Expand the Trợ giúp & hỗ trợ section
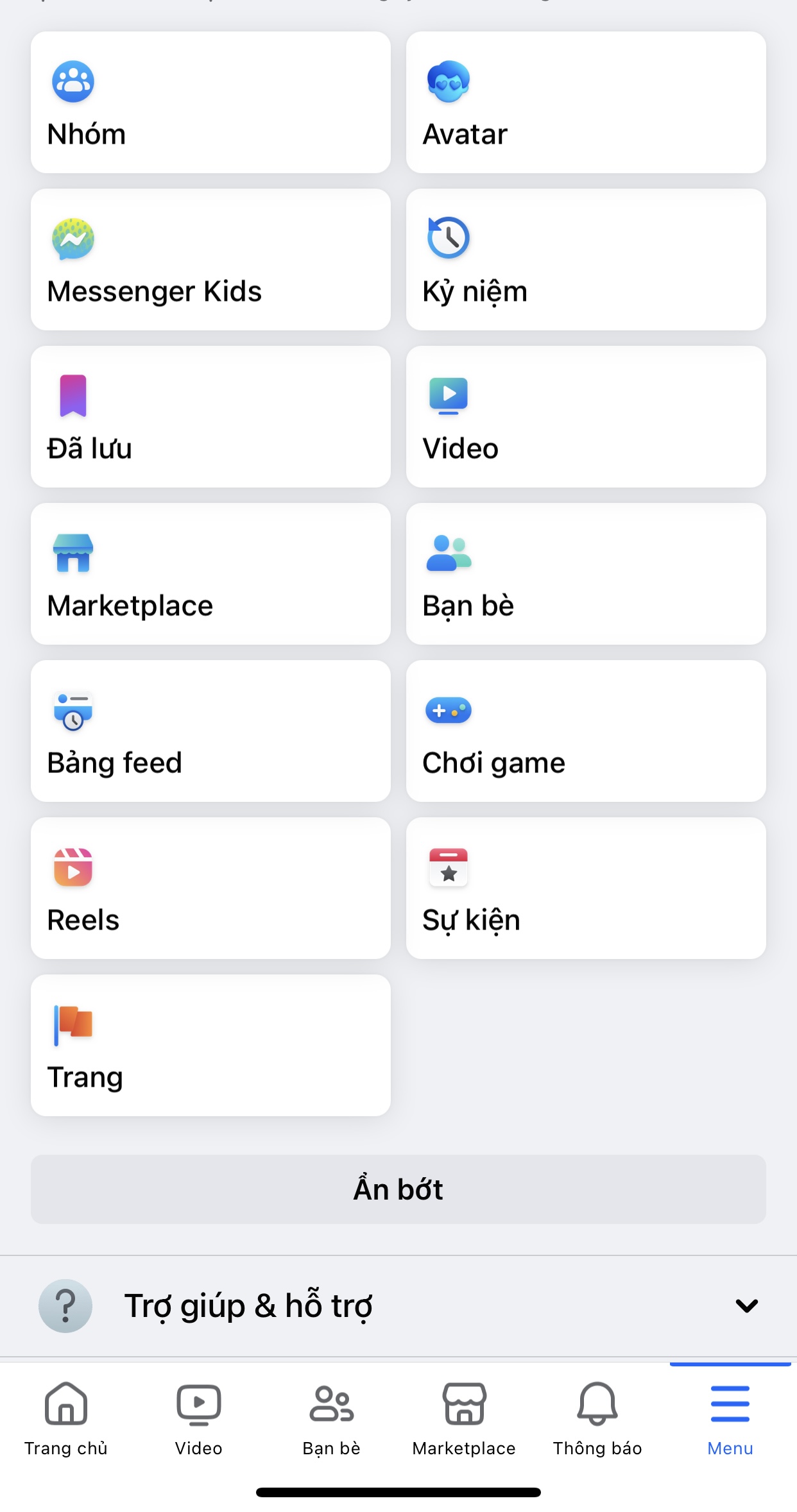 (398, 1306)
